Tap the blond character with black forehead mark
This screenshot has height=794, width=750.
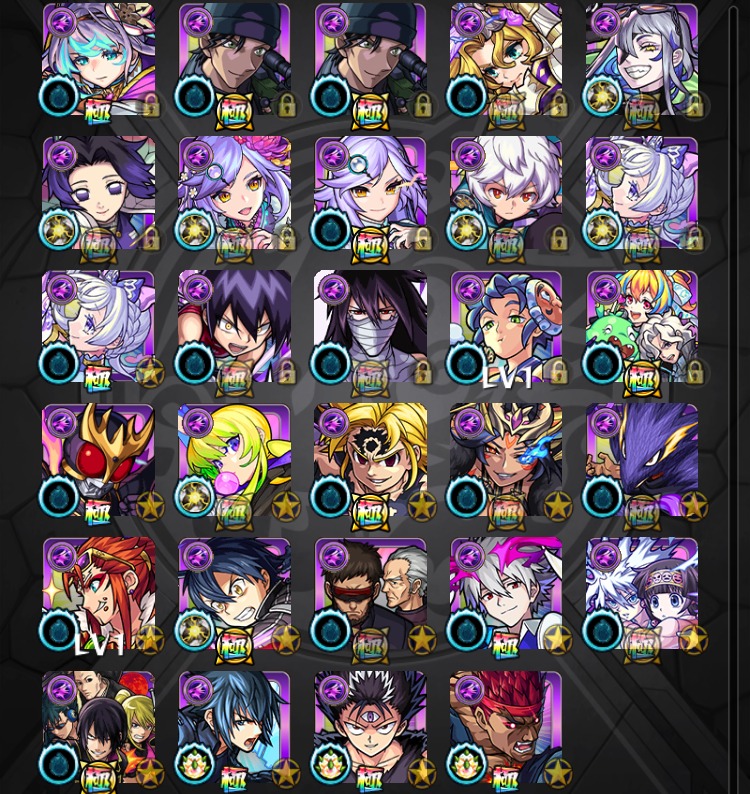pos(371,460)
